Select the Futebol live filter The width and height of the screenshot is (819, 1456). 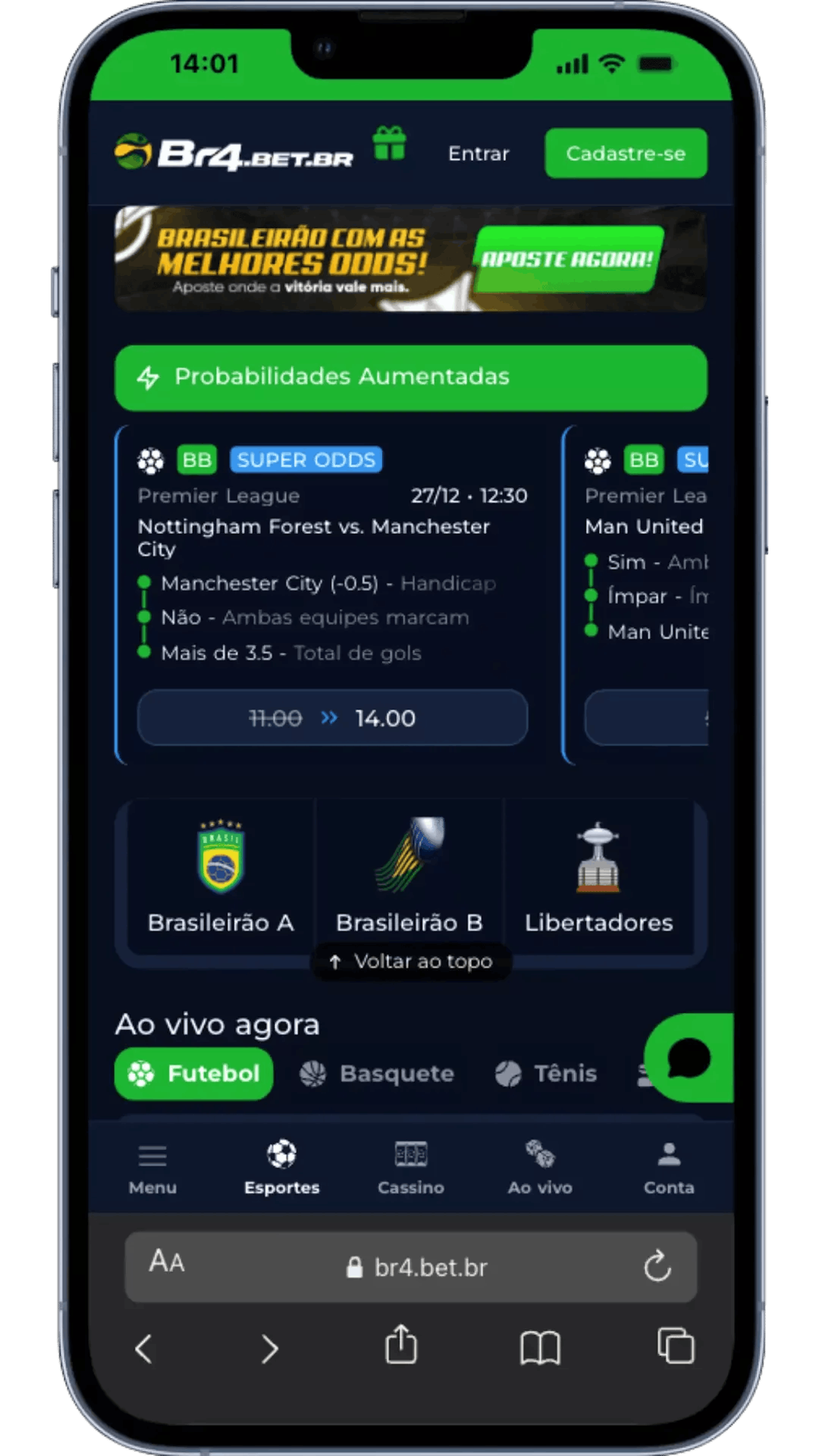pos(194,1074)
